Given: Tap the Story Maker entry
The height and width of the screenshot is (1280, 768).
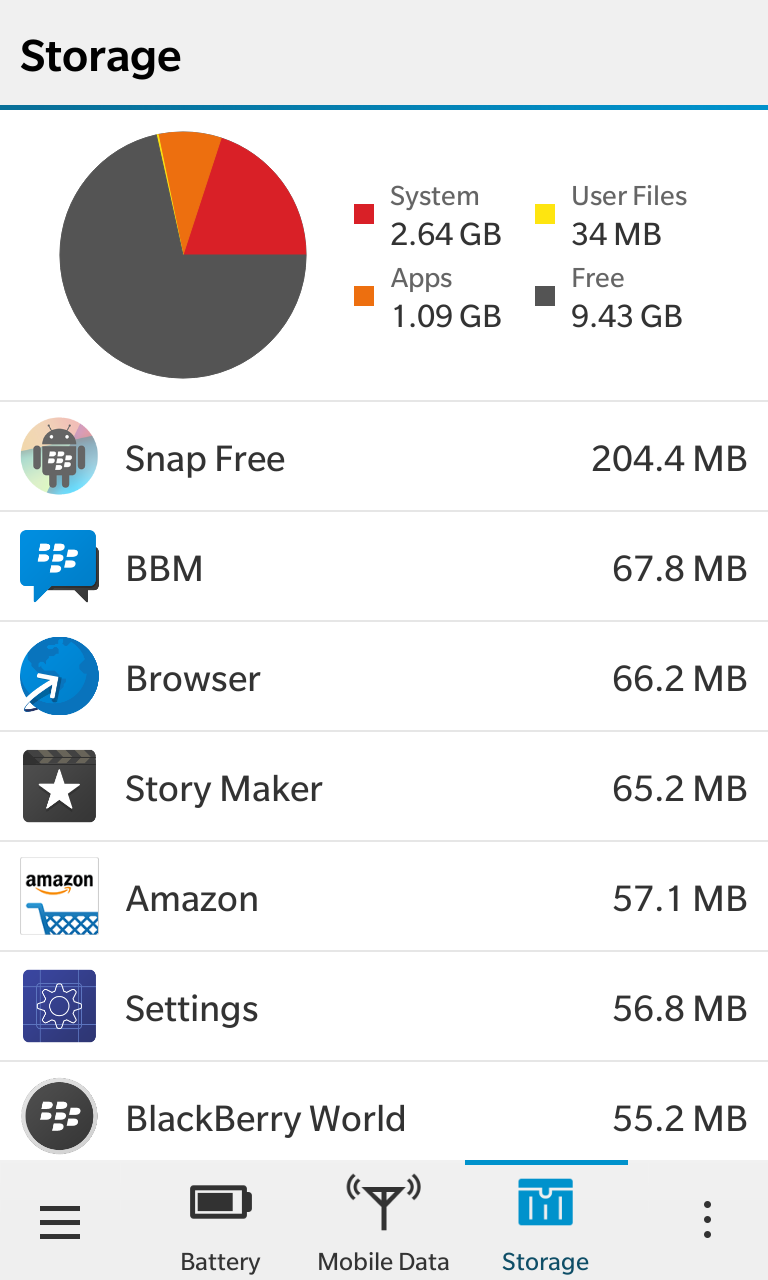Looking at the screenshot, I should pyautogui.click(x=384, y=787).
